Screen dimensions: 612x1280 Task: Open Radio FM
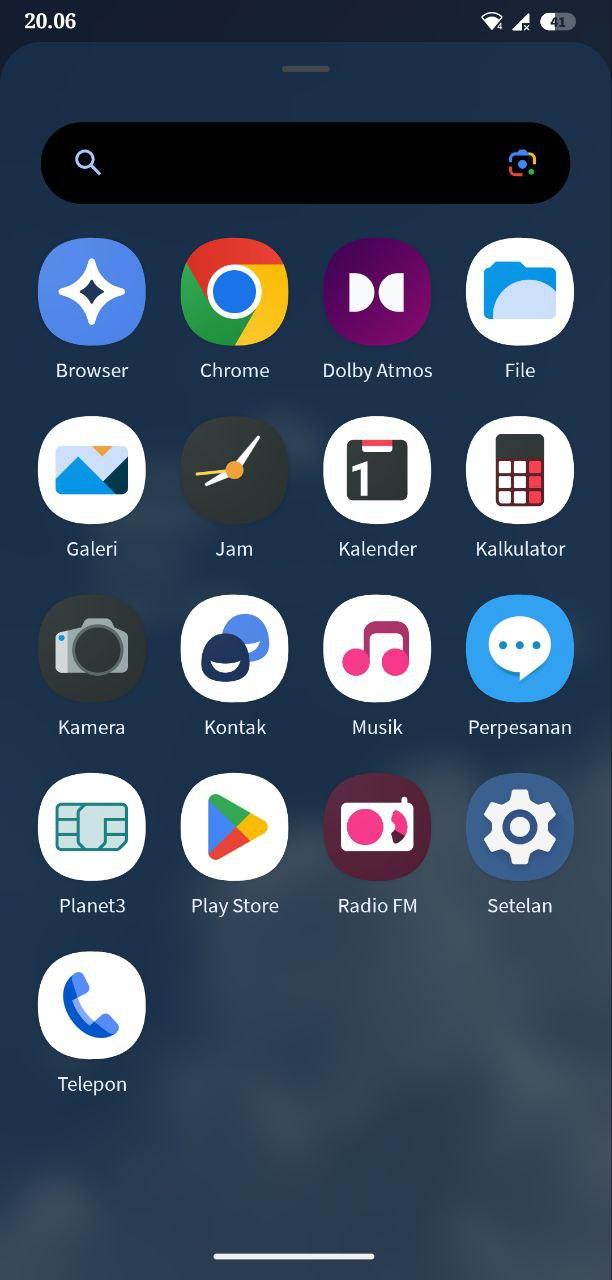coord(377,827)
